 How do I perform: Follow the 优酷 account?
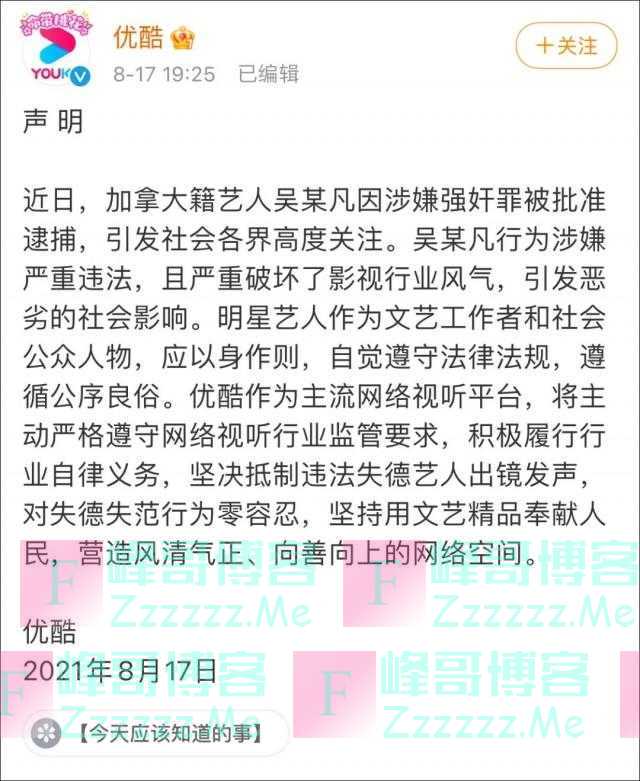[x=566, y=46]
